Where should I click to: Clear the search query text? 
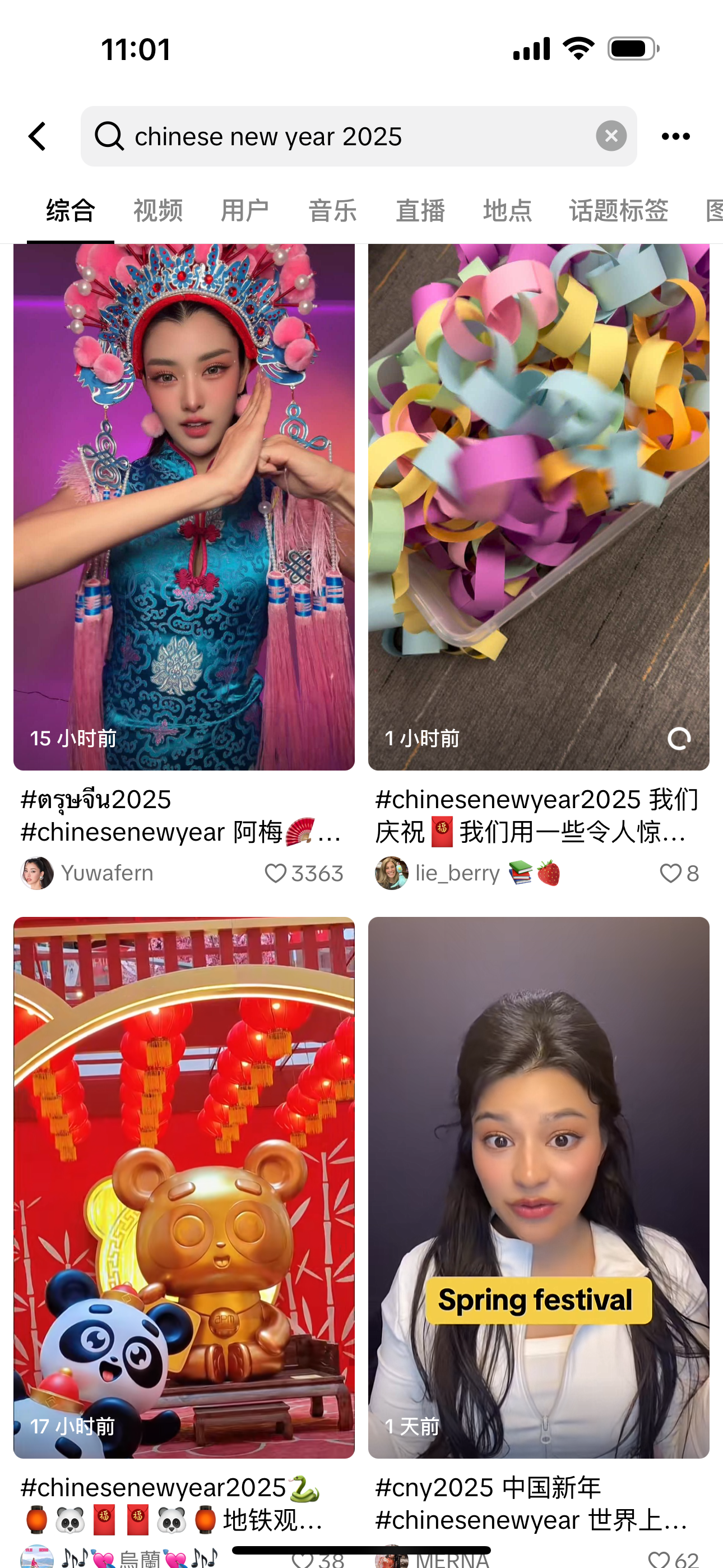[611, 136]
